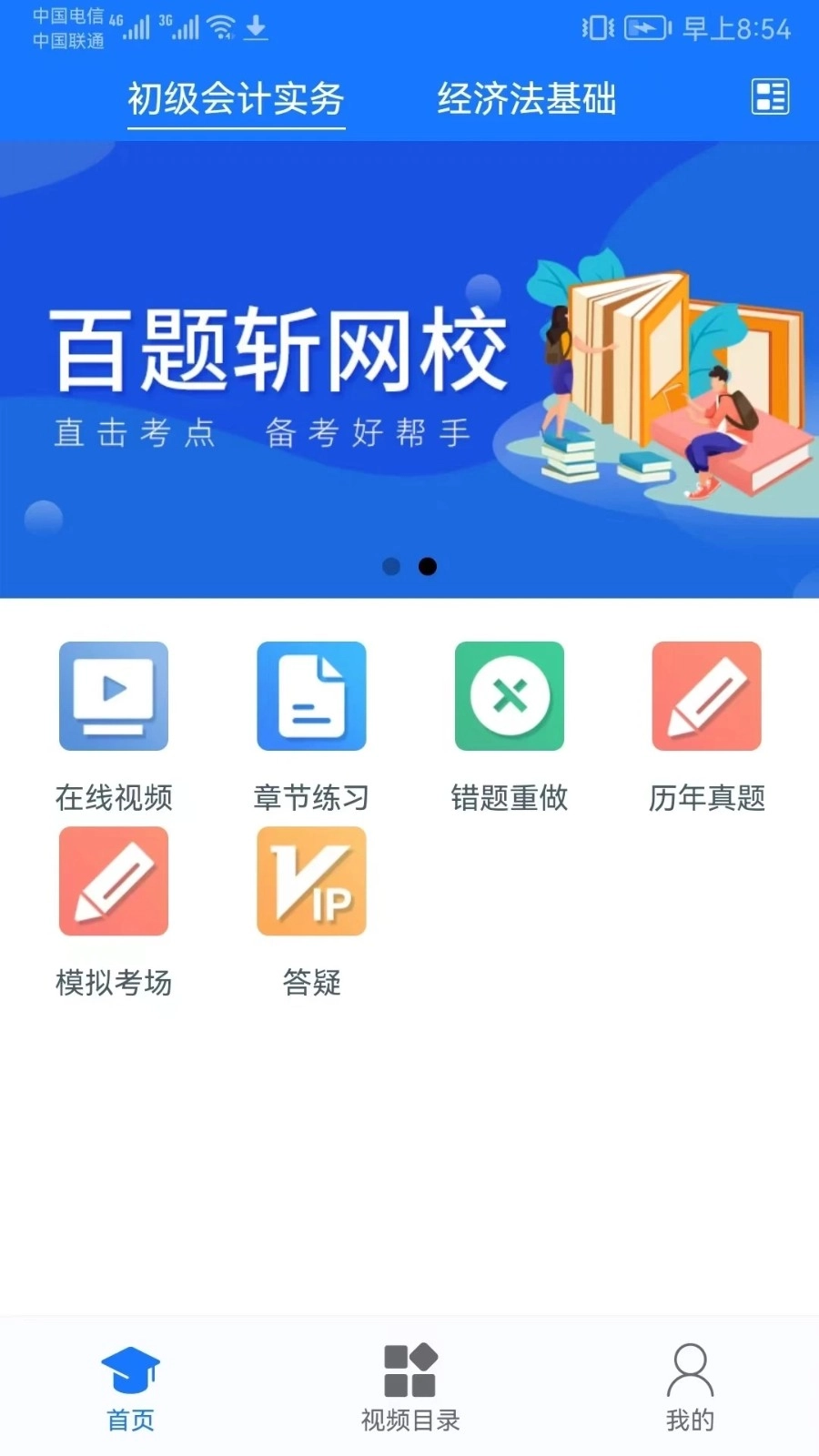819x1456 pixels.
Task: Tap the 早上8:54 clock display
Action: 738,28
